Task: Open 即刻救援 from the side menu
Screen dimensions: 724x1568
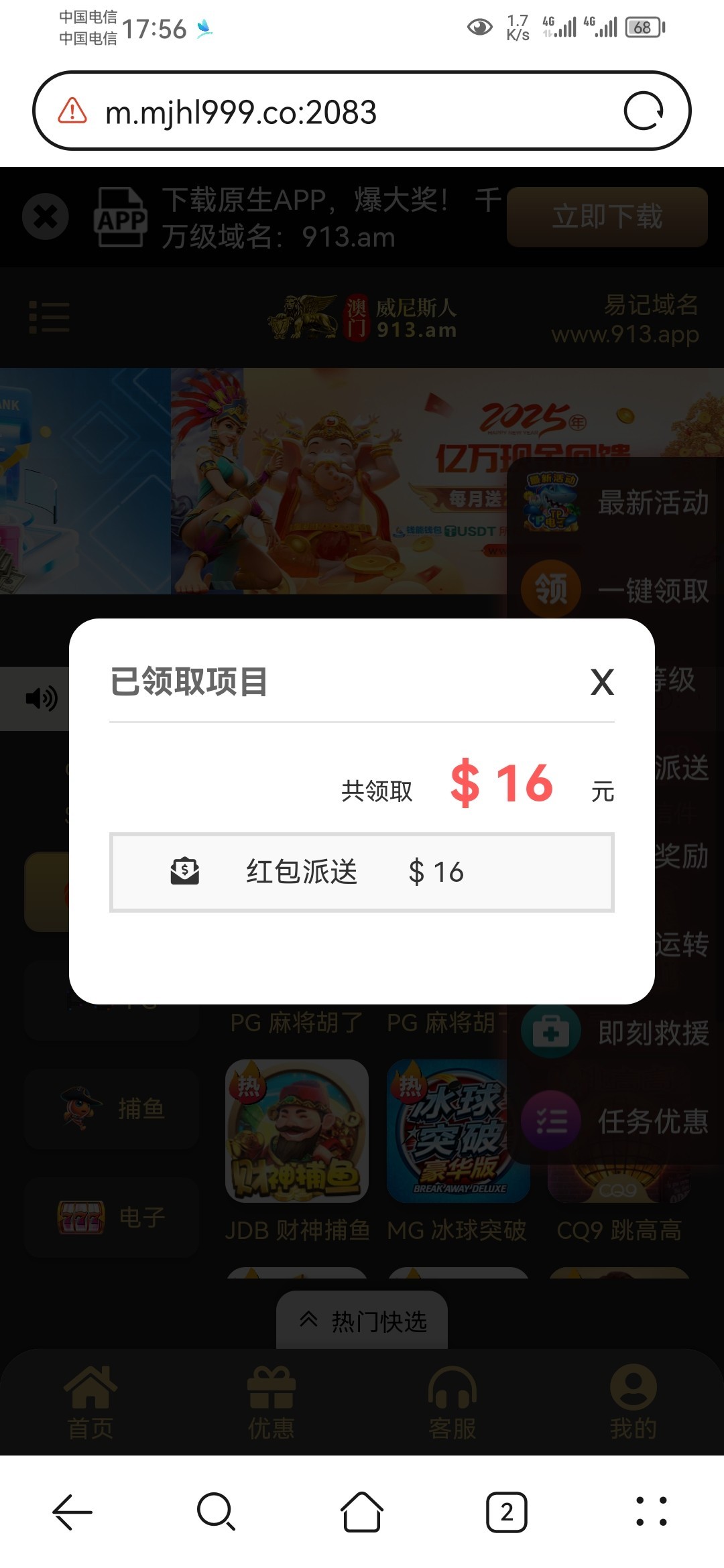Action: pos(615,1033)
